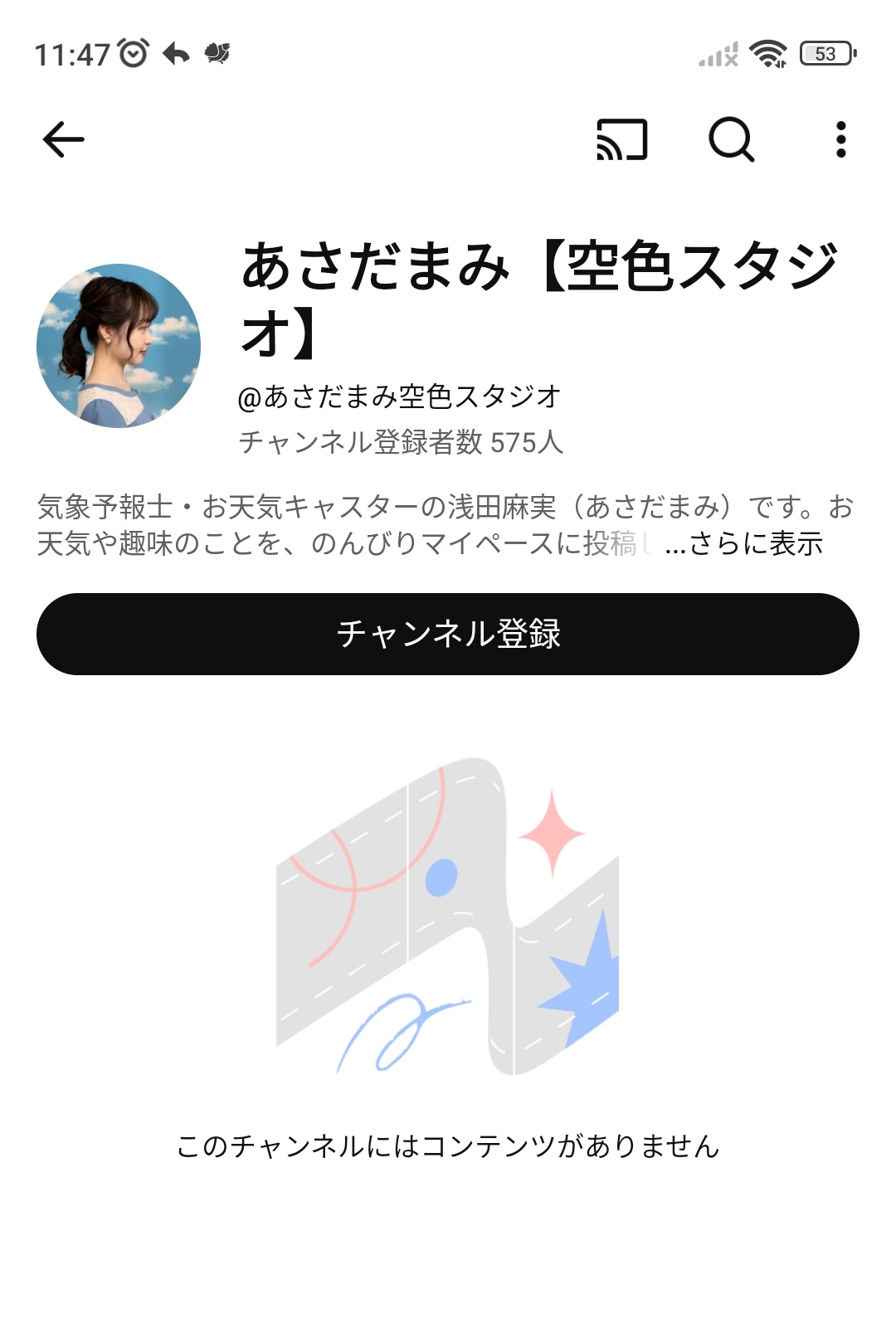Open the search magnifier icon
The width and height of the screenshot is (896, 1328).
(x=731, y=139)
